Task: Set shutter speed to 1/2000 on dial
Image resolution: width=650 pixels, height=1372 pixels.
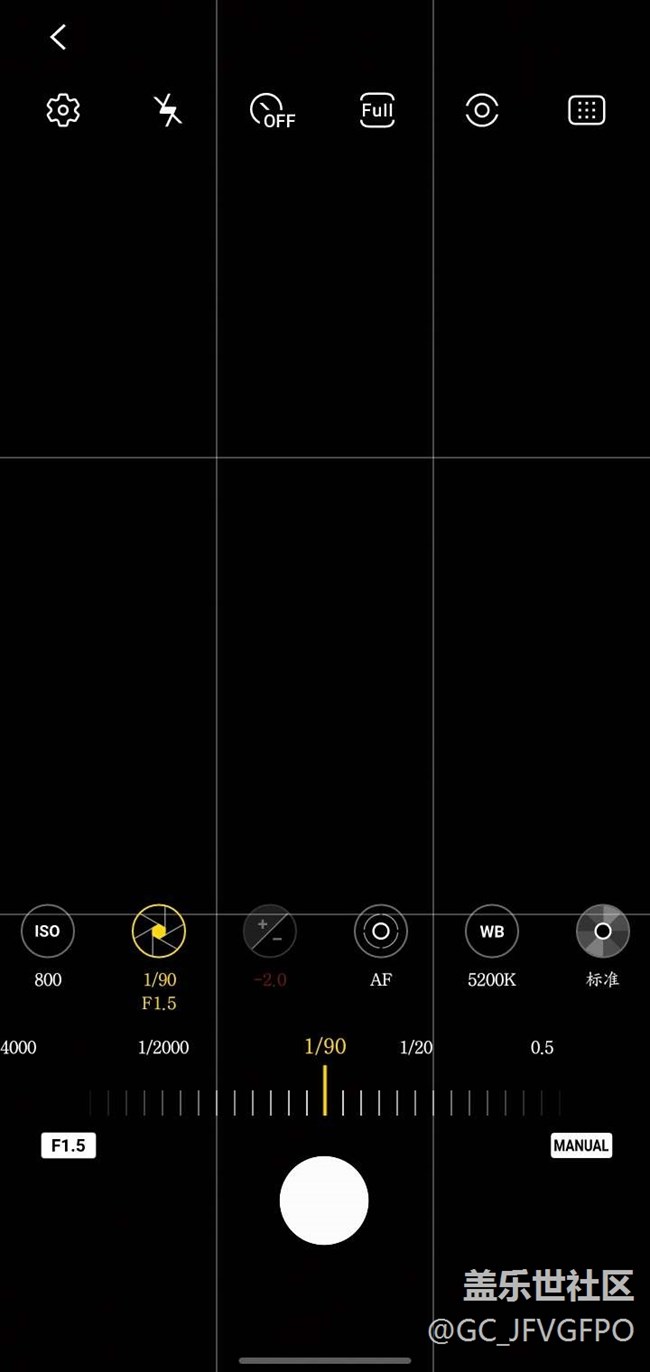Action: click(163, 1048)
